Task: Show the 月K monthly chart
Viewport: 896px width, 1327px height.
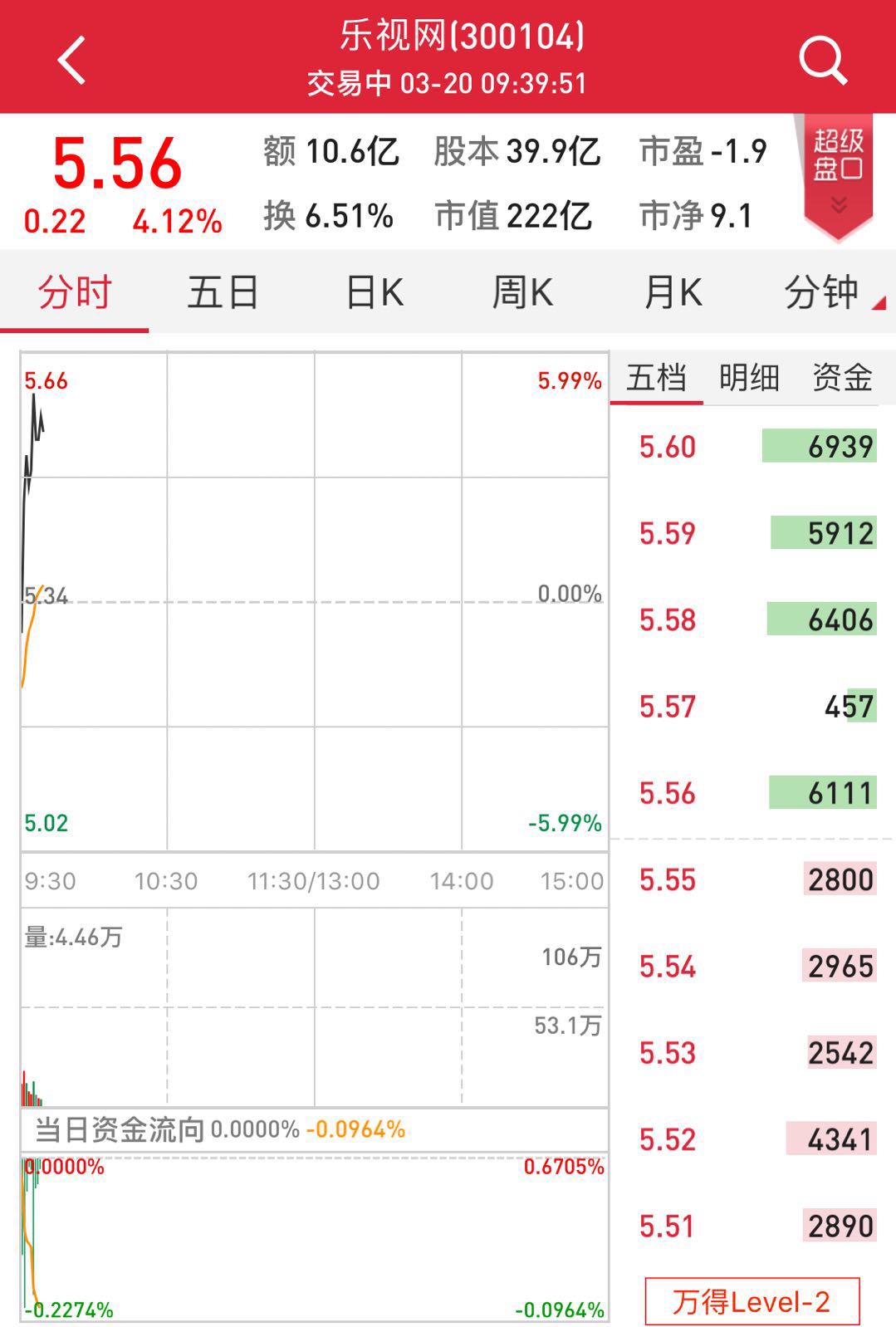Action: pos(673,293)
